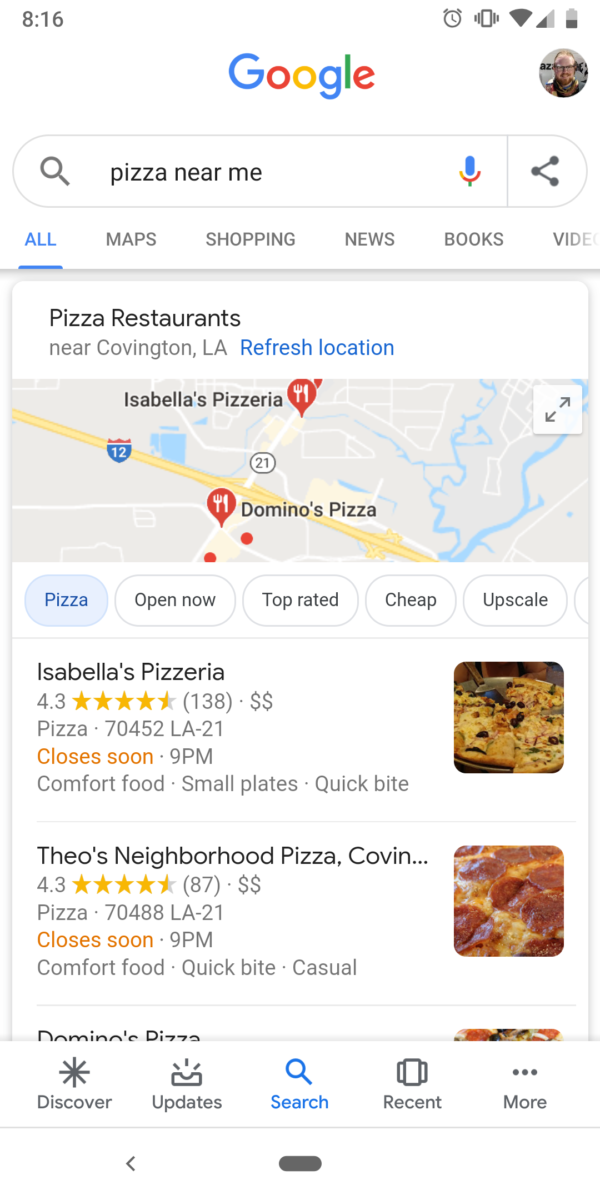Open the Isabella's Pizzeria listing
This screenshot has height=1200, width=600.
coord(131,672)
